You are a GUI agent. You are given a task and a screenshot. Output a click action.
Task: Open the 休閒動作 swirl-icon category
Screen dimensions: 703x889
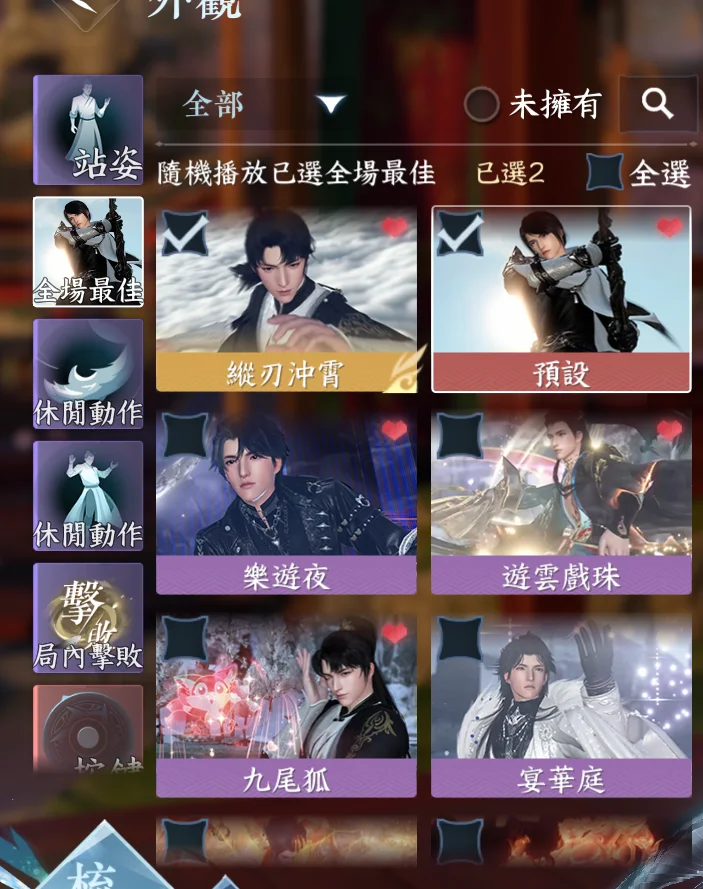coord(88,374)
